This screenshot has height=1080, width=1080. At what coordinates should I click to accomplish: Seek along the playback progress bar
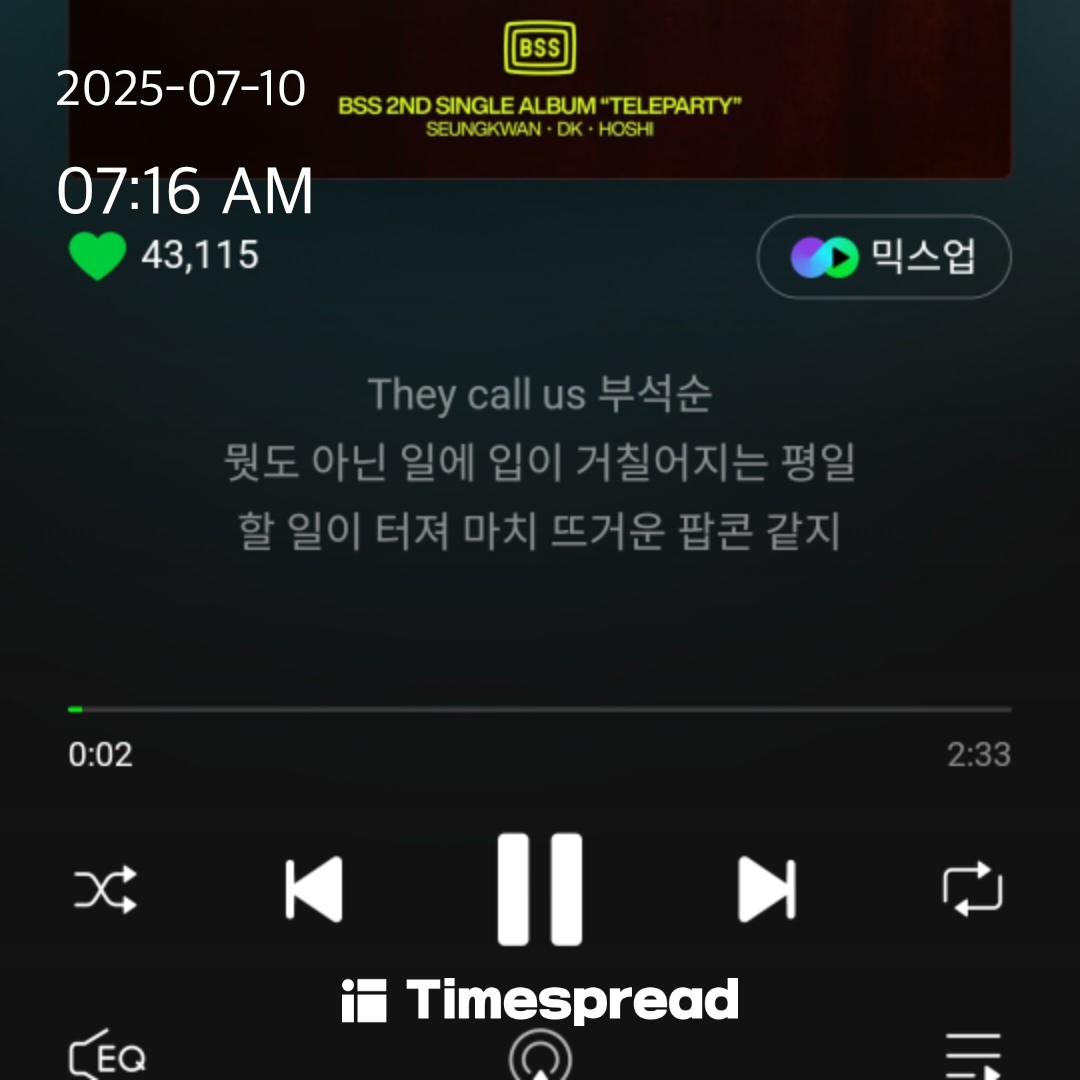pos(540,709)
